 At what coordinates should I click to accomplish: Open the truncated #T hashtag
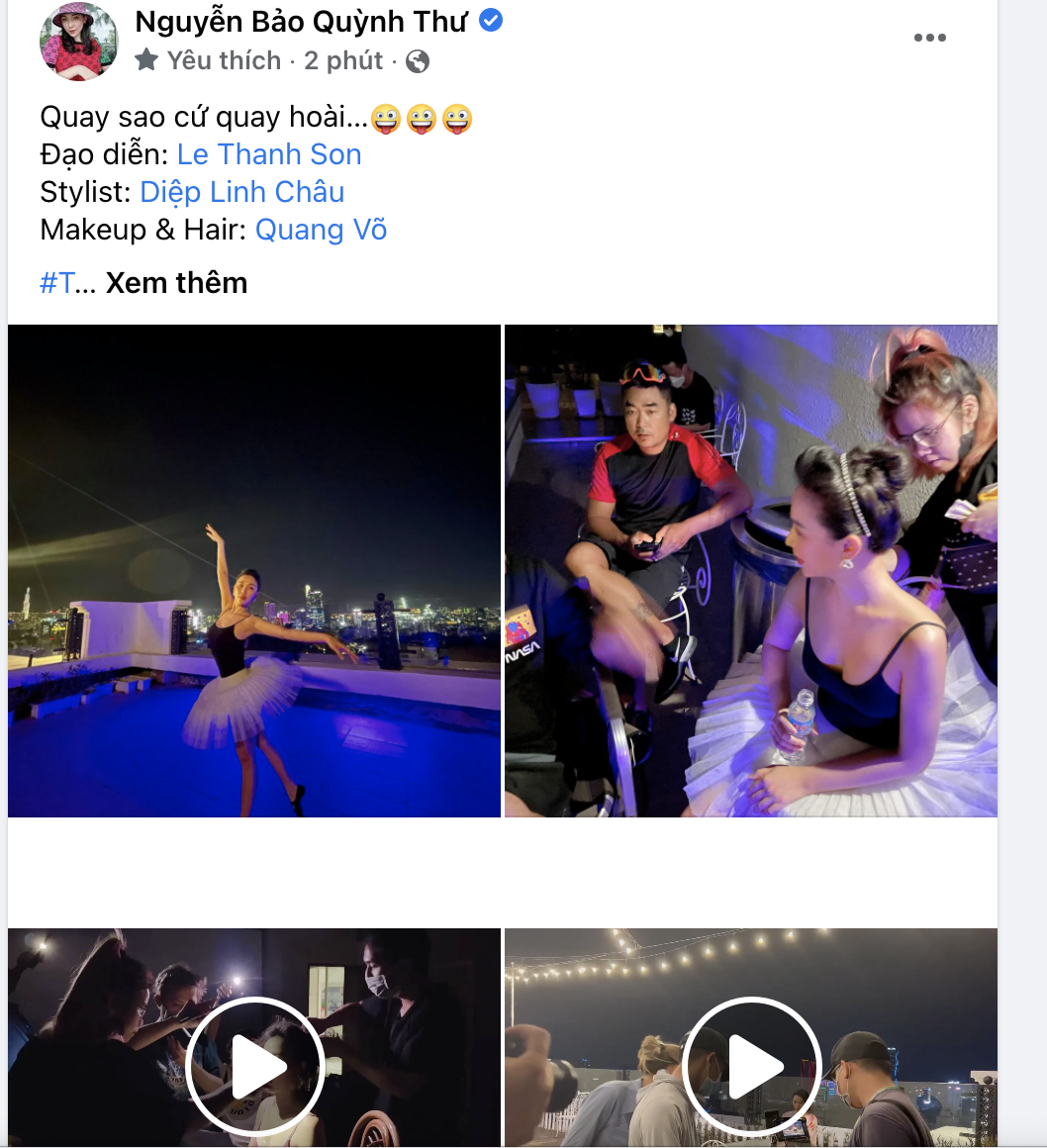pyautogui.click(x=56, y=283)
